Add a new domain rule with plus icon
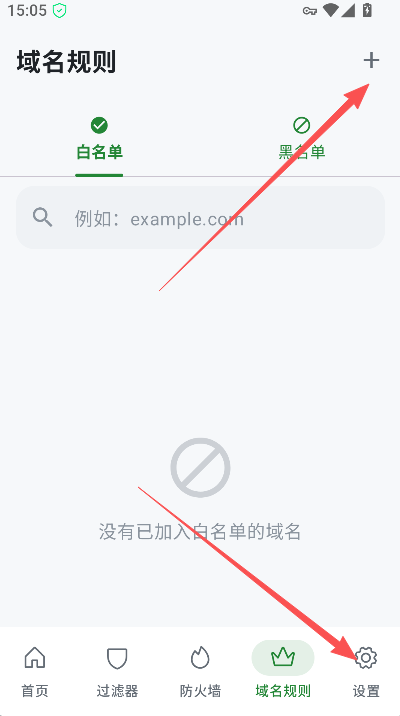This screenshot has width=400, height=716. [371, 61]
